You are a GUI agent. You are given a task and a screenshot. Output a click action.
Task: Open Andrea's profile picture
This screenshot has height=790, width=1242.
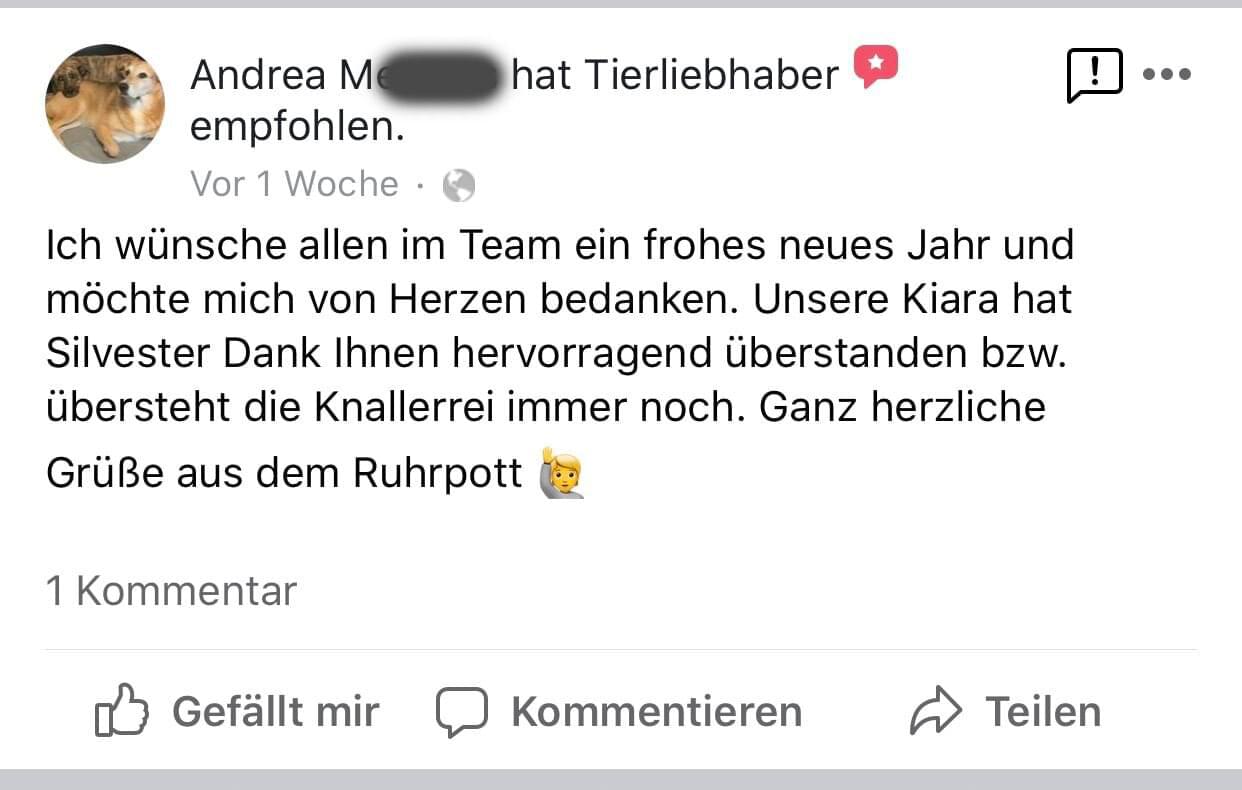[x=104, y=104]
